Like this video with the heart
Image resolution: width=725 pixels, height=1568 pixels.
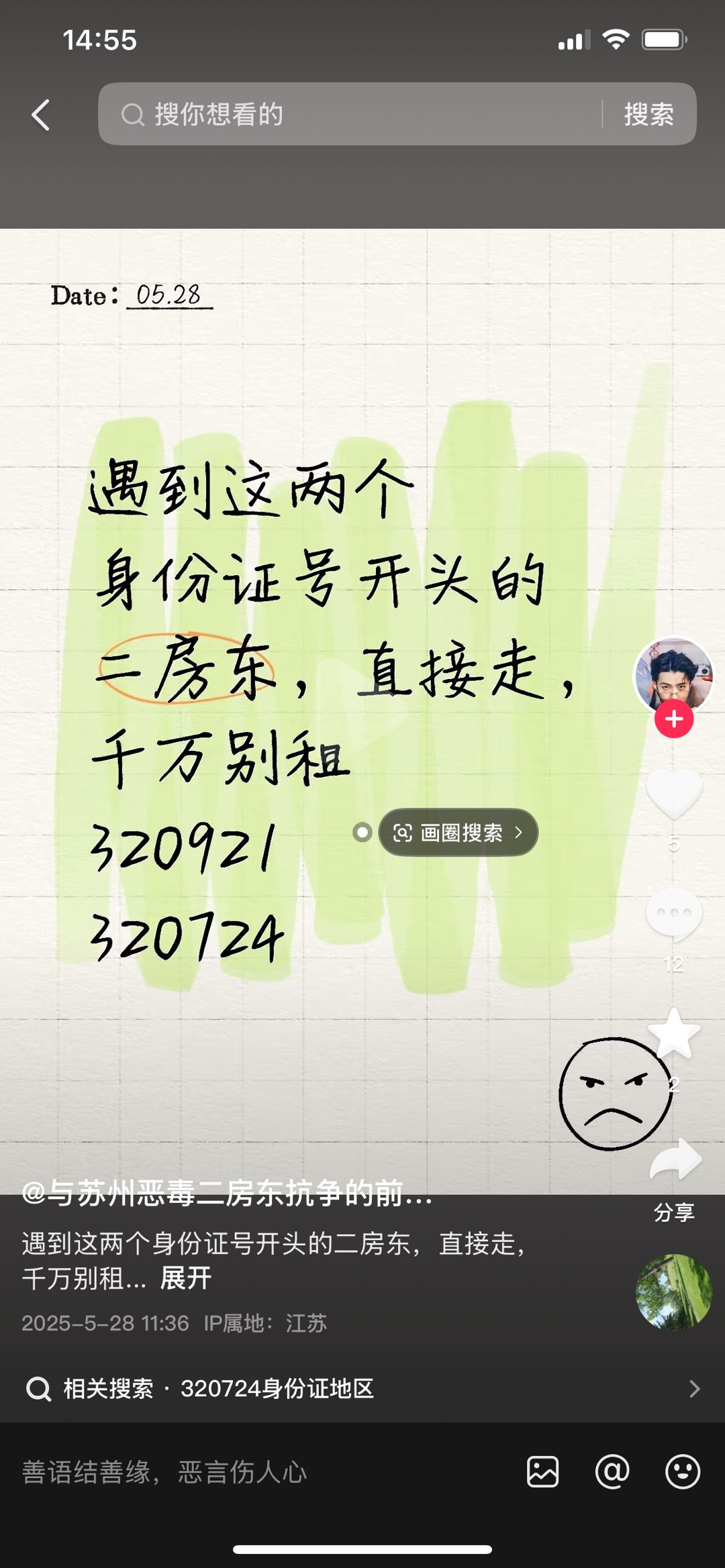click(x=674, y=794)
